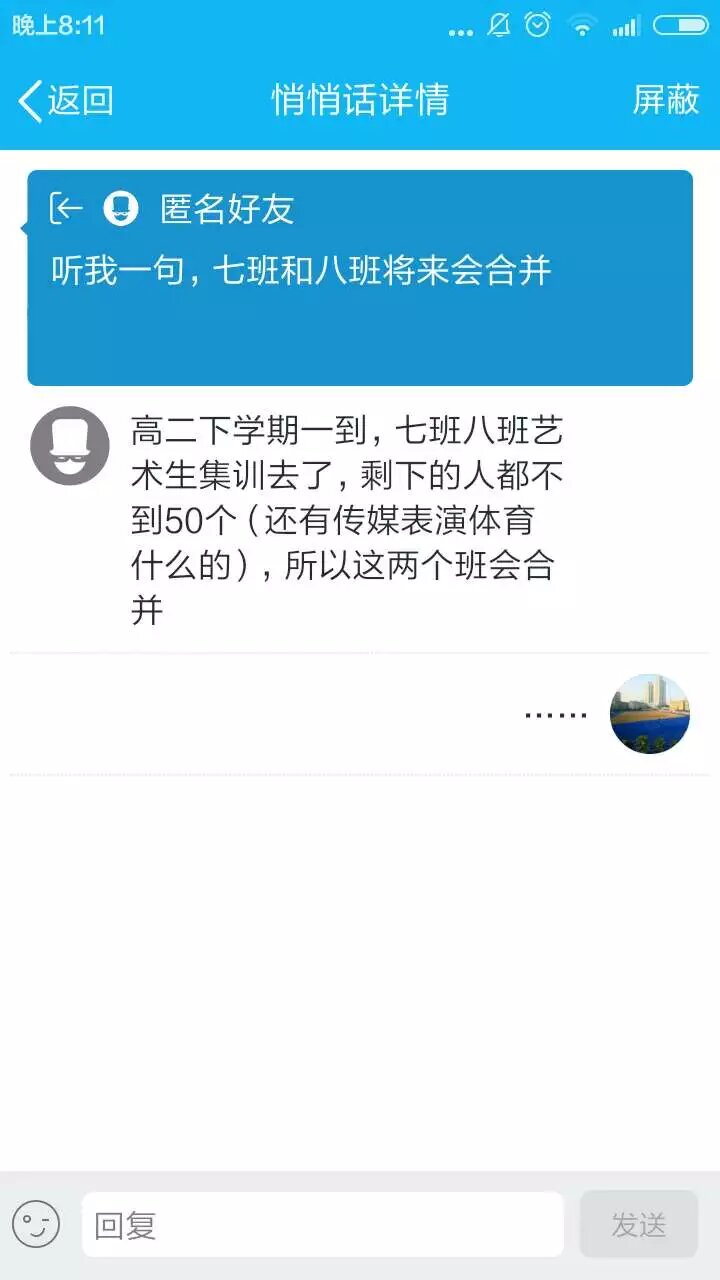Send the reply with 发送 button
Screen dimensions: 720x1280
tap(638, 1224)
